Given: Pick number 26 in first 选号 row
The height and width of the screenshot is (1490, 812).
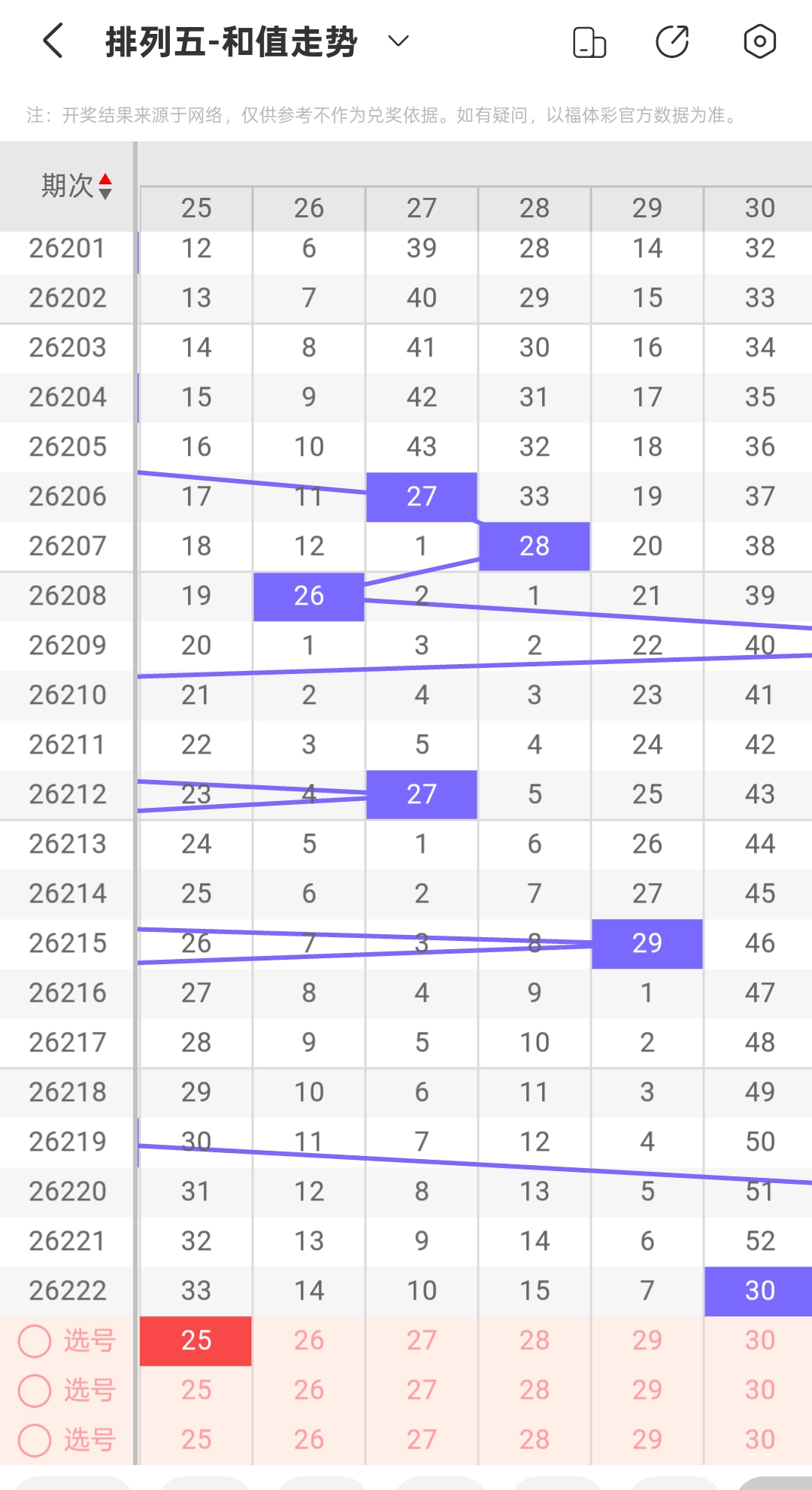Looking at the screenshot, I should (309, 1341).
